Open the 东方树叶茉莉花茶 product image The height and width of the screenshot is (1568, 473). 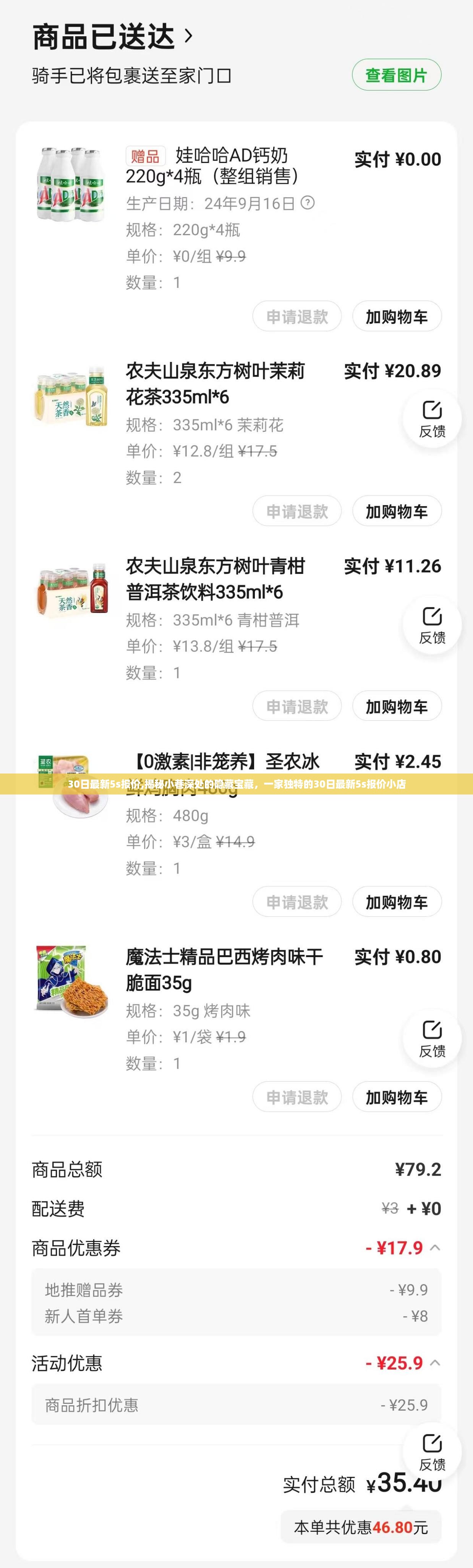(71, 396)
